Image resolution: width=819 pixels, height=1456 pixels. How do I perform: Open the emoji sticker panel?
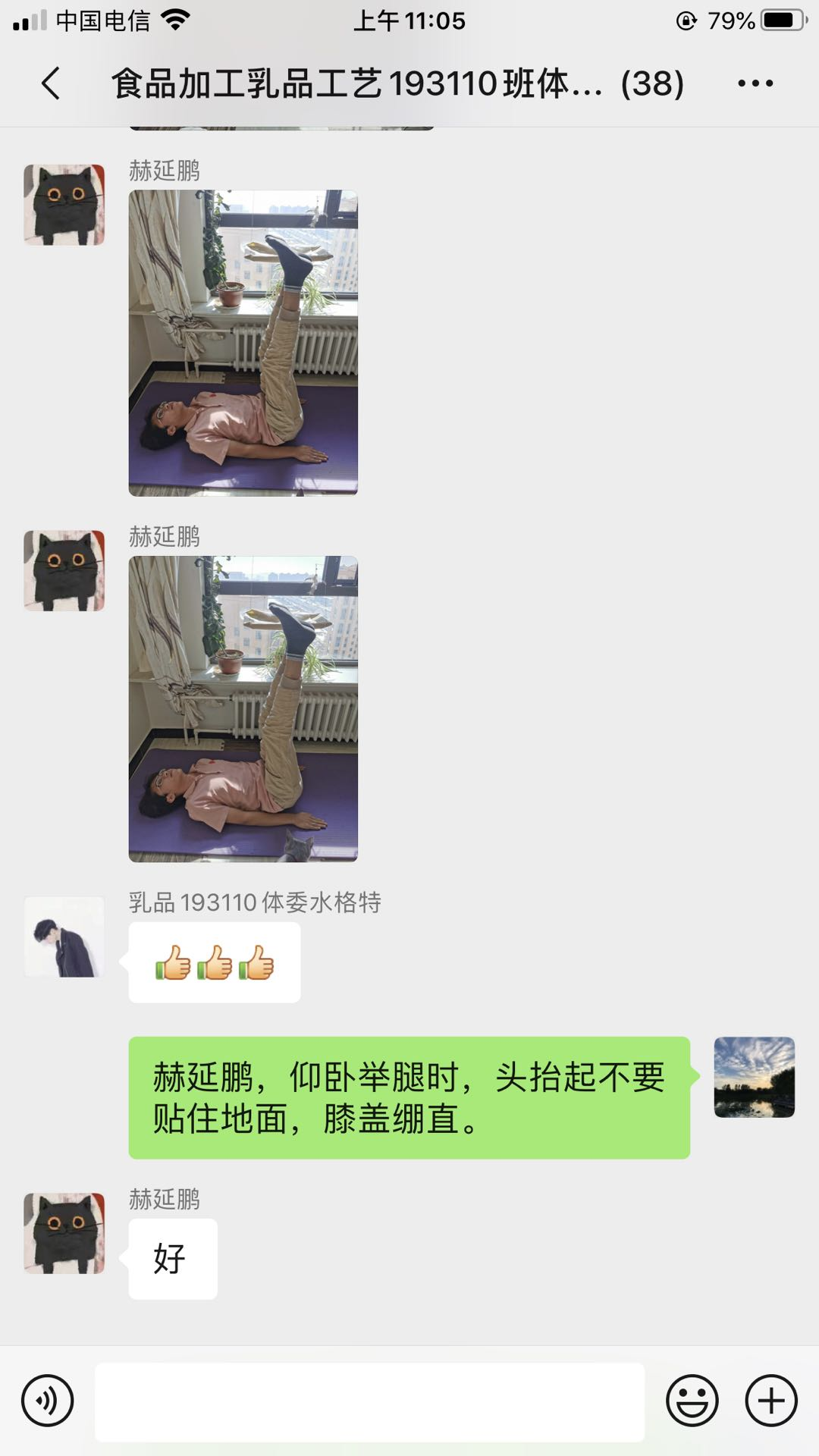coord(692,1401)
